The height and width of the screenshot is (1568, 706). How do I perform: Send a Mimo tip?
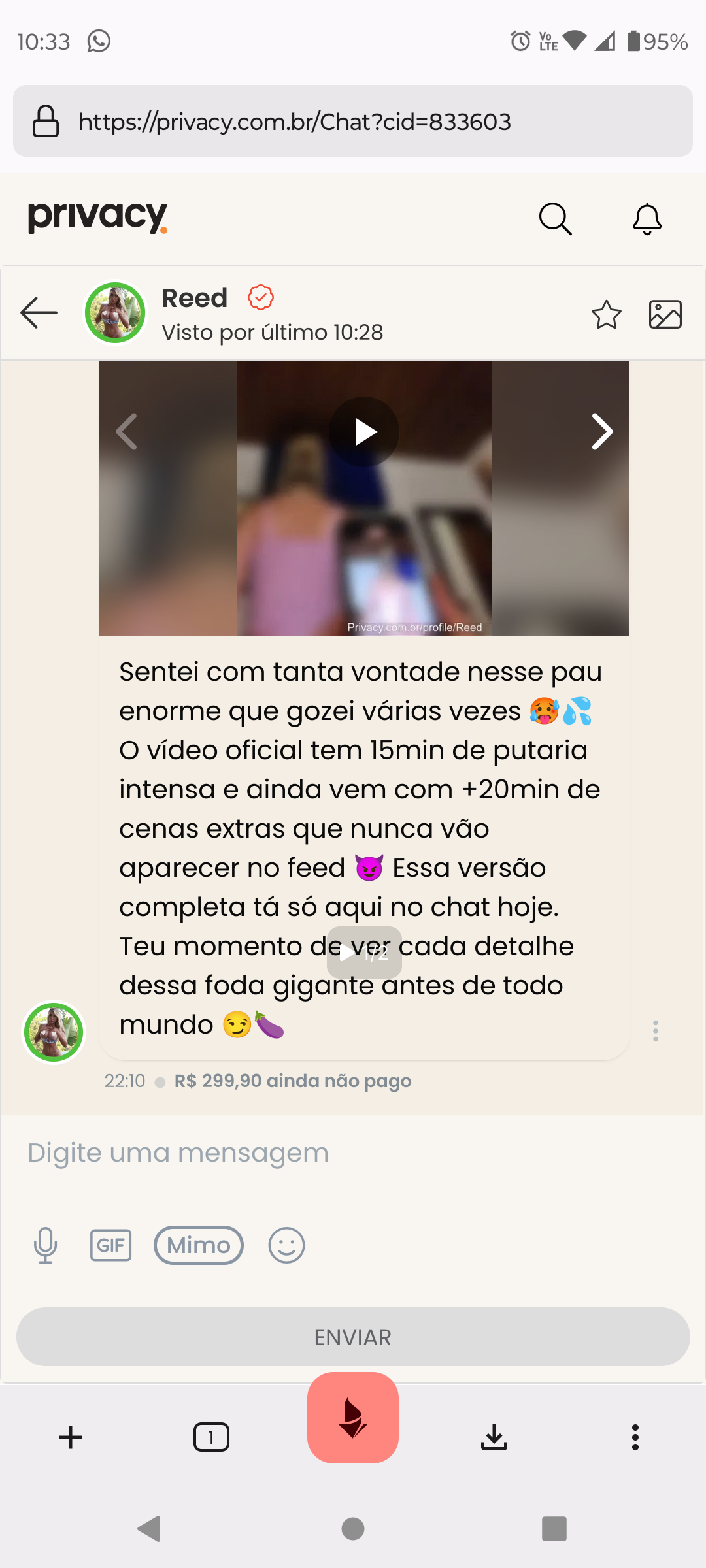(199, 1245)
